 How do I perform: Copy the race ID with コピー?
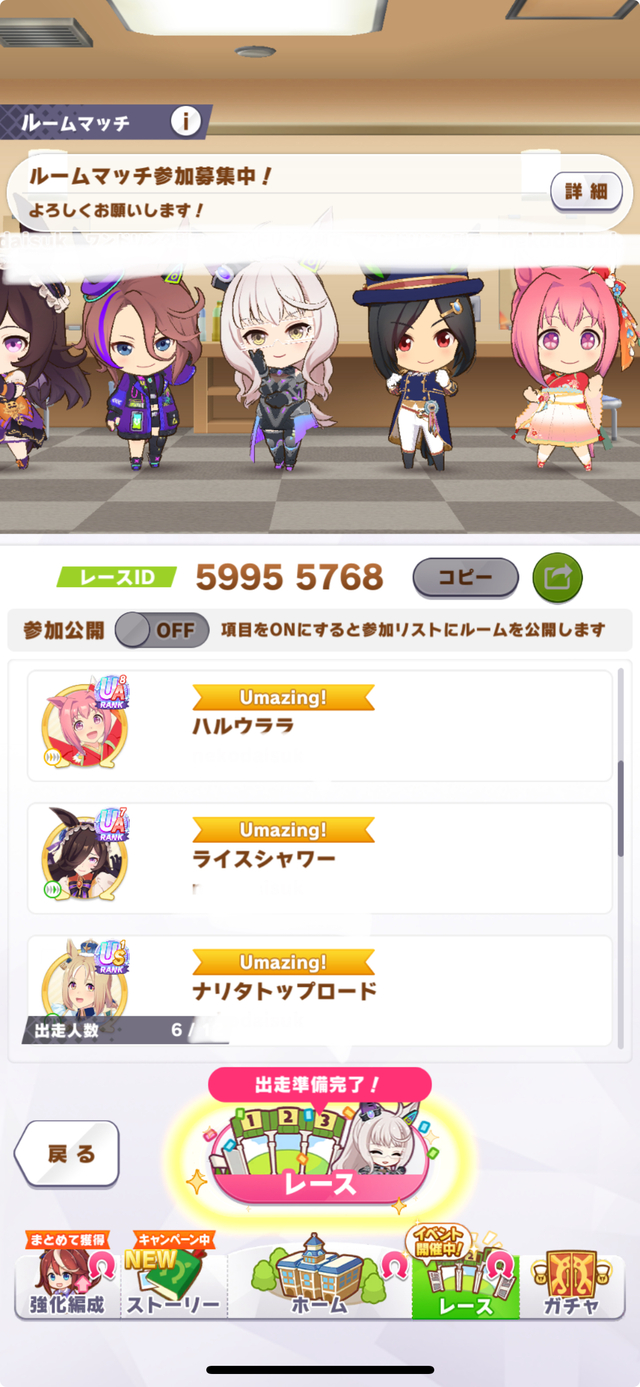click(466, 577)
